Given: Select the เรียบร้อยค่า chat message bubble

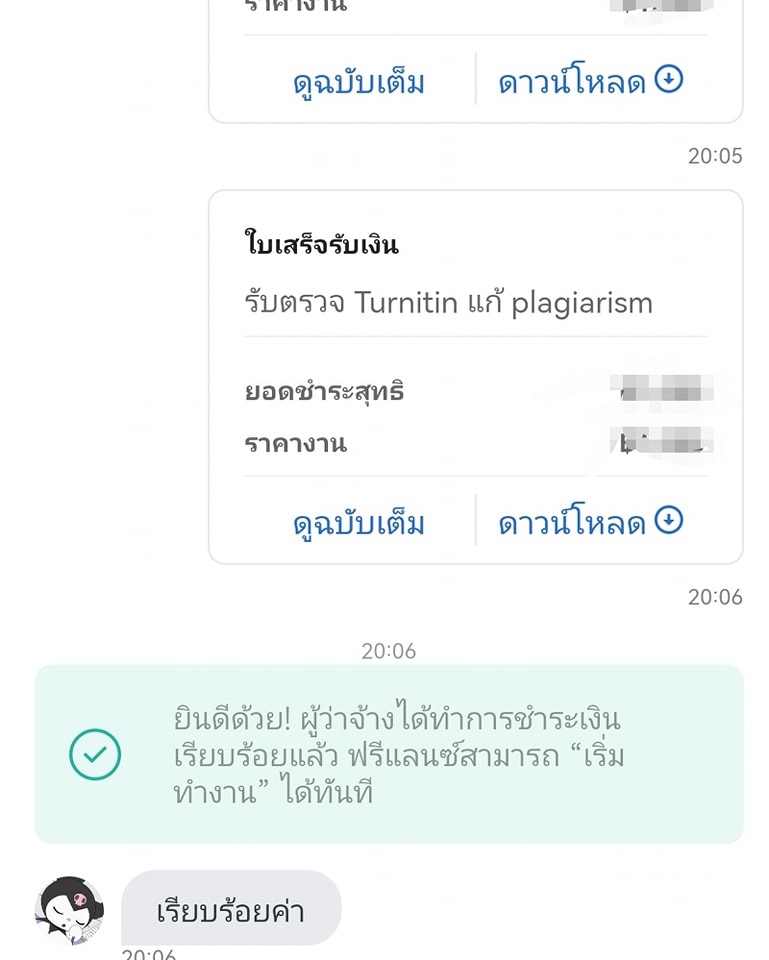Looking at the screenshot, I should (x=232, y=908).
